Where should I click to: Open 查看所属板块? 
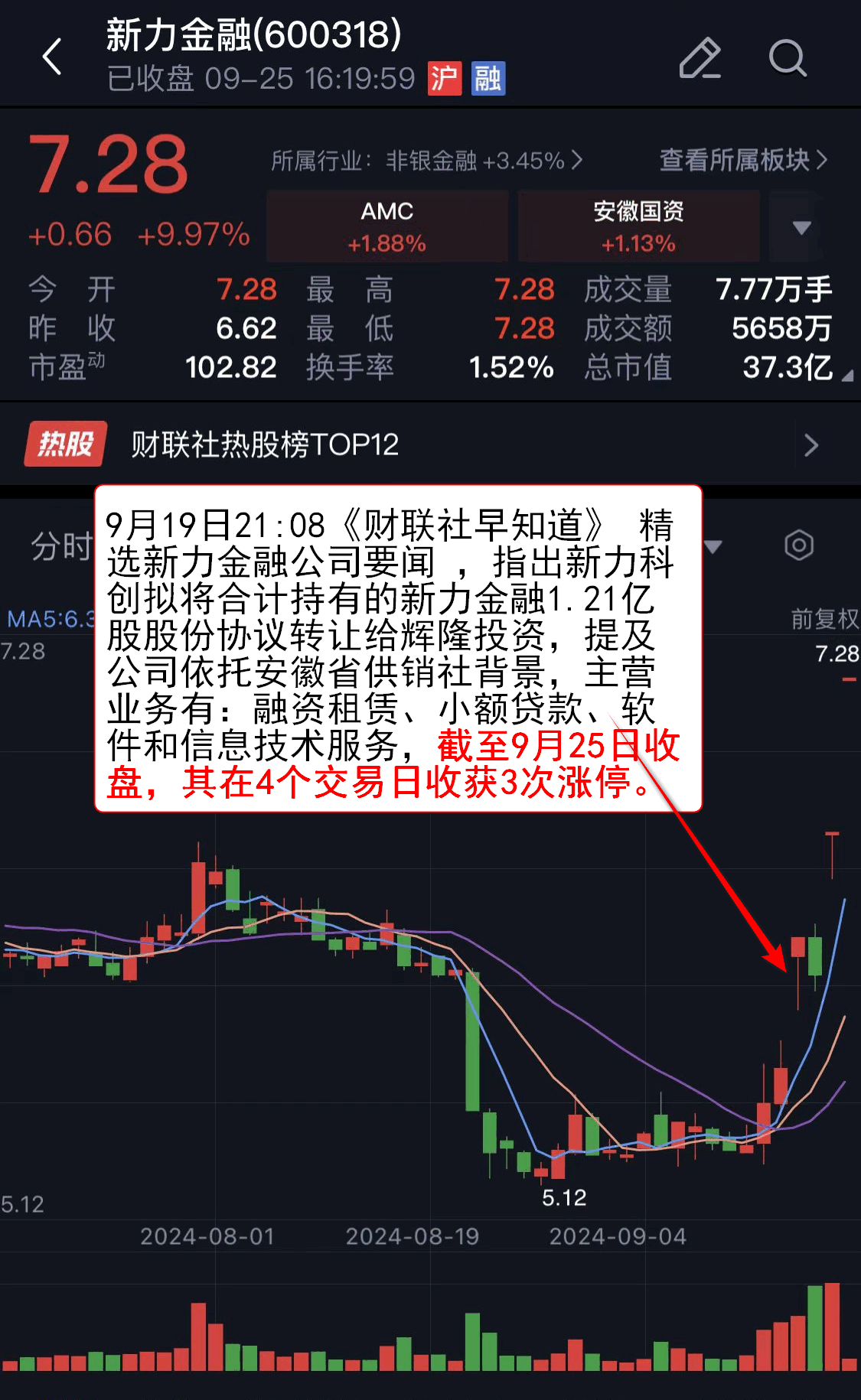(x=742, y=160)
